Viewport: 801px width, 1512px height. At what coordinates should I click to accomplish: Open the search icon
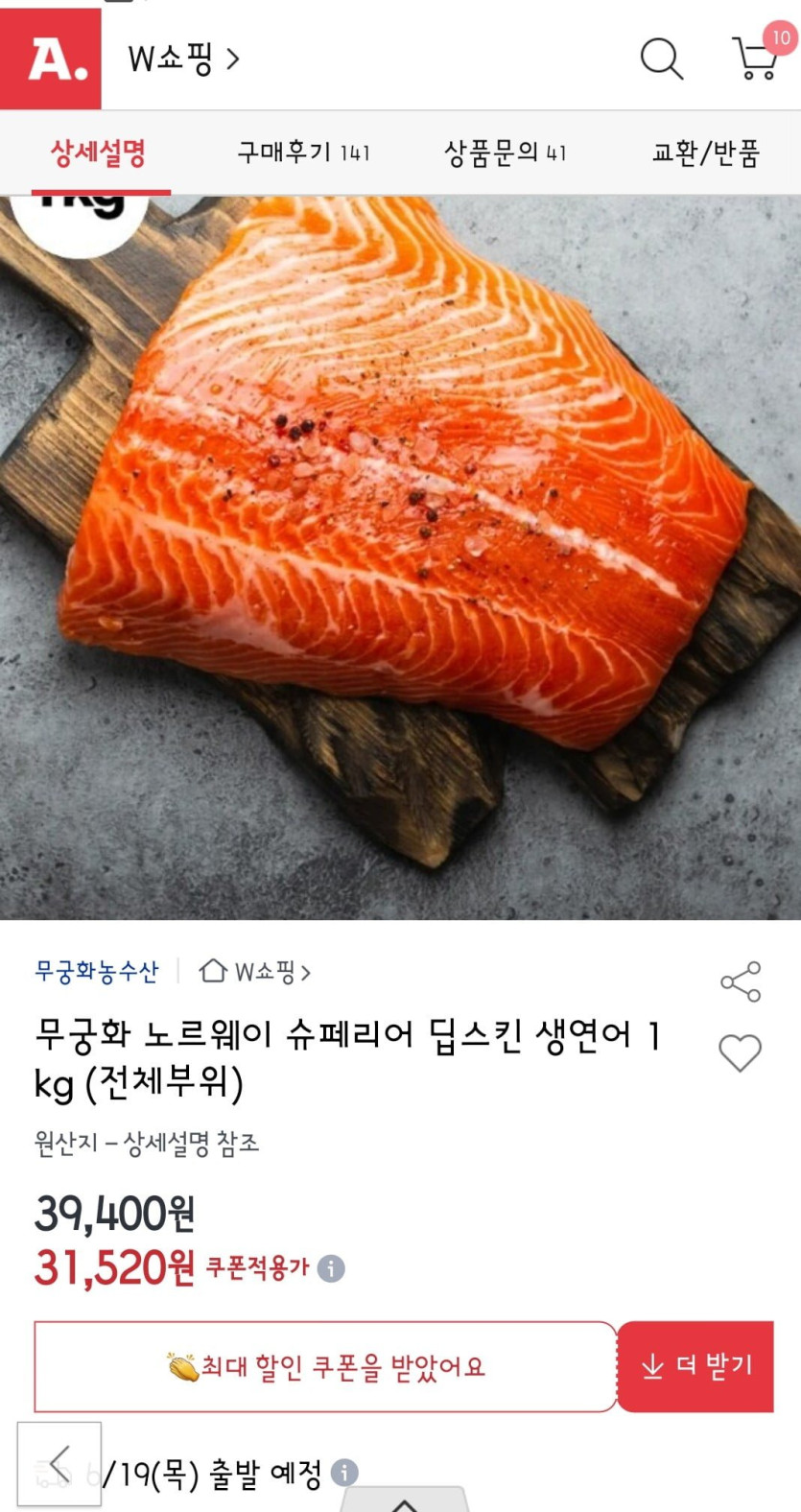click(x=661, y=59)
